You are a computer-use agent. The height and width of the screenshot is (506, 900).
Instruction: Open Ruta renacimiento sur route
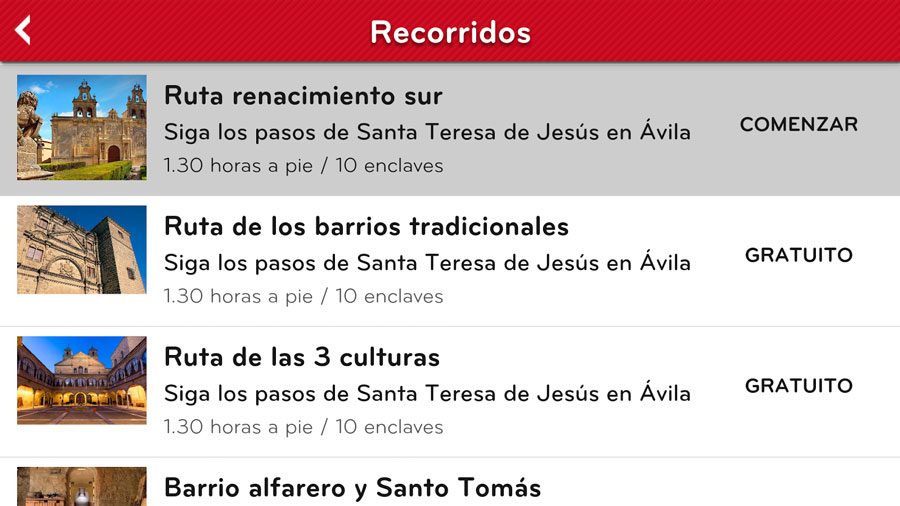(x=303, y=97)
